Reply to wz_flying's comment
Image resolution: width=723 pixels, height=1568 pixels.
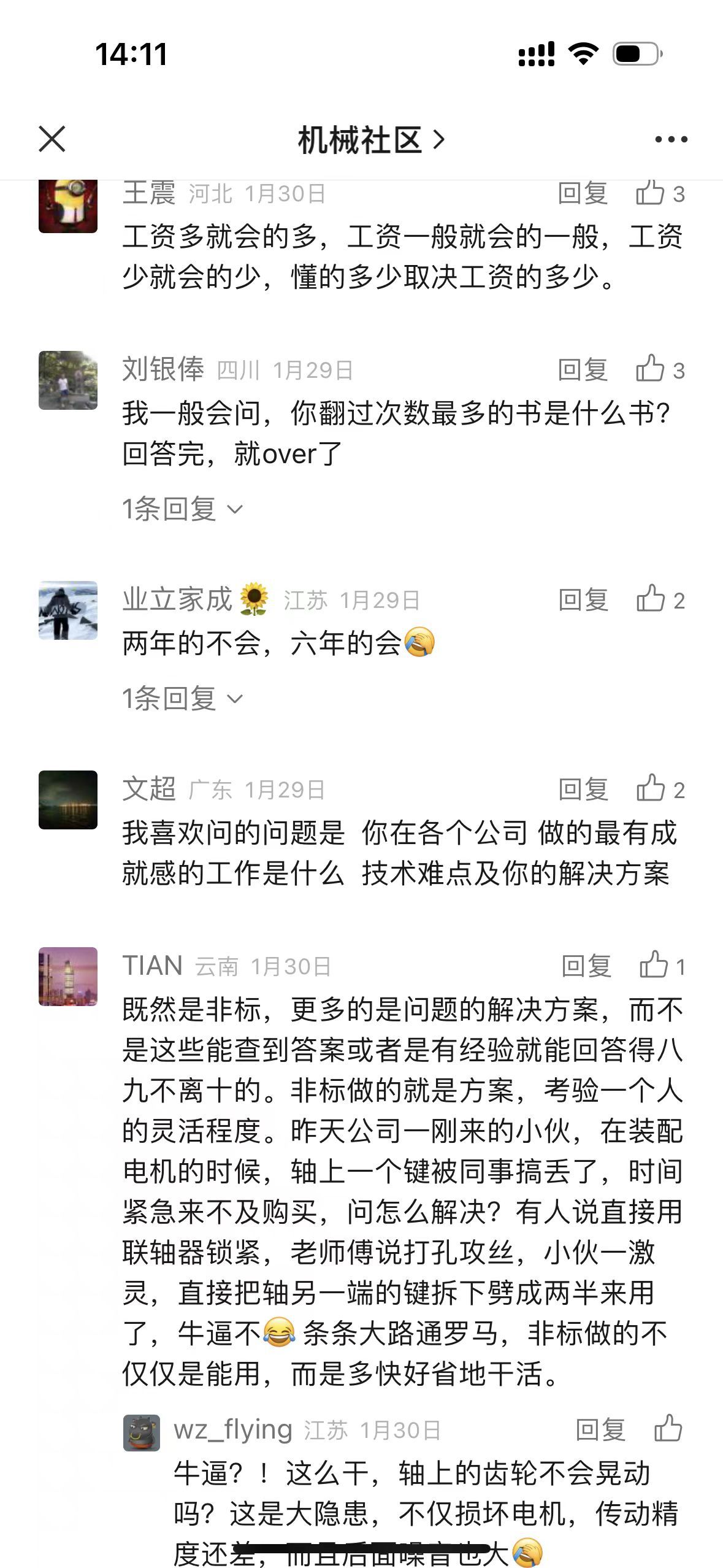click(x=600, y=1430)
